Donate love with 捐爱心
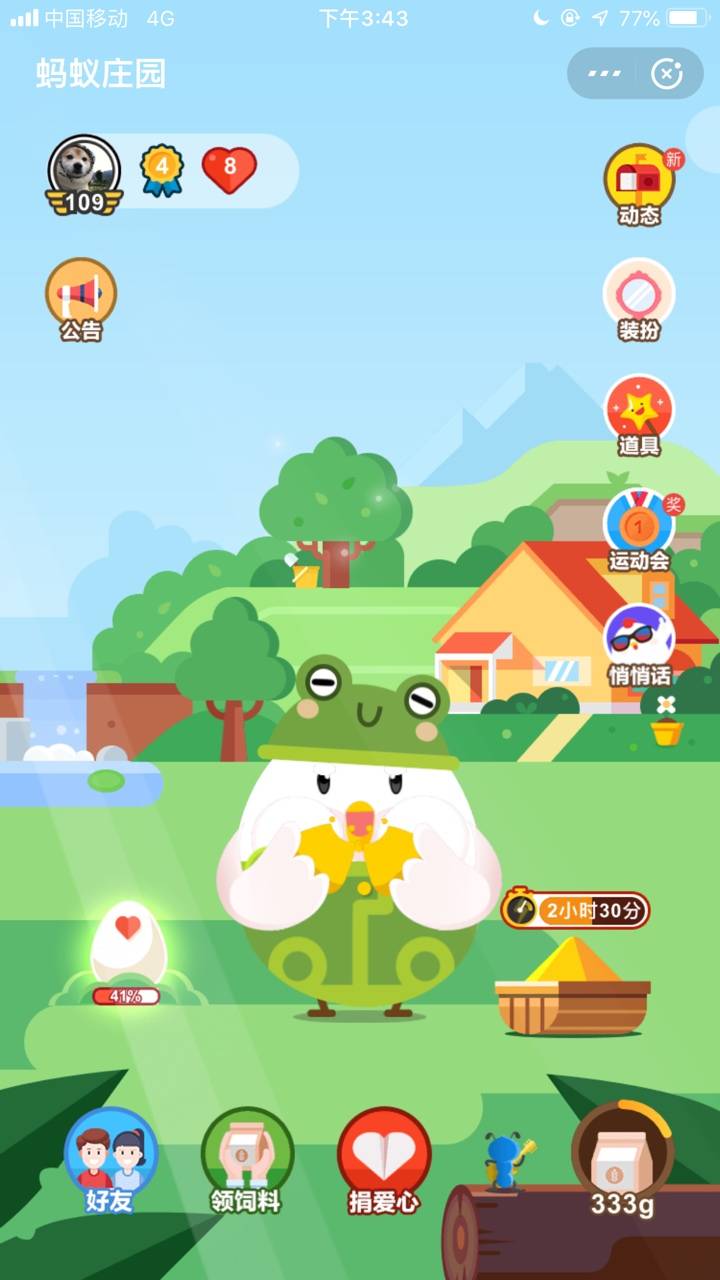 [383, 1160]
